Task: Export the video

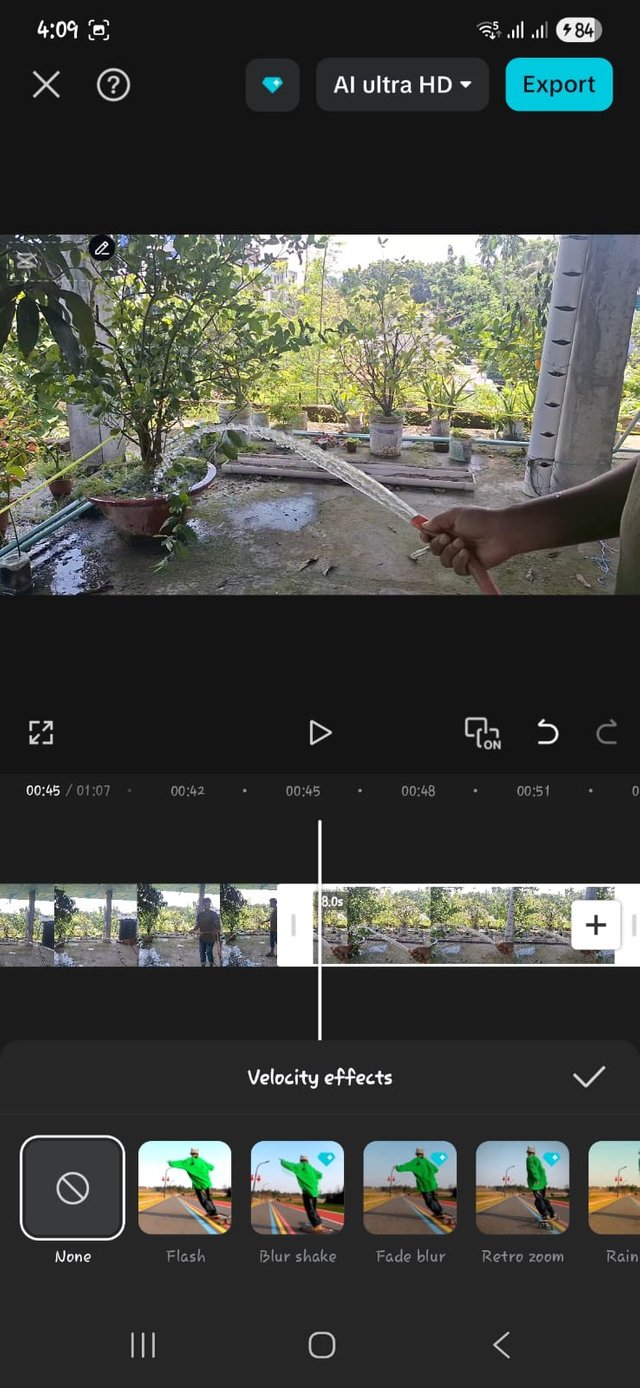Action: (x=559, y=84)
